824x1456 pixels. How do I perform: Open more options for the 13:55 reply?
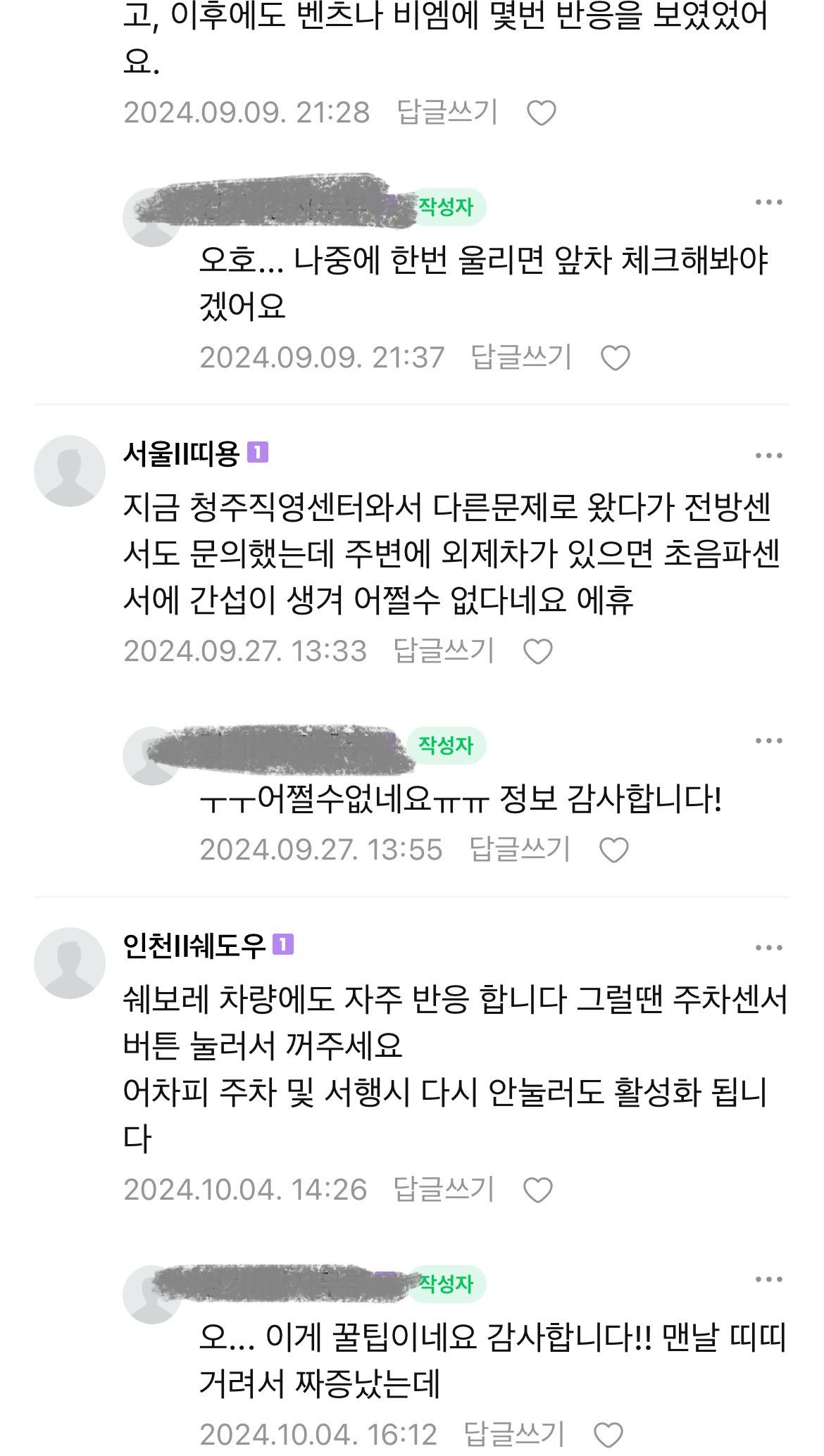click(768, 741)
